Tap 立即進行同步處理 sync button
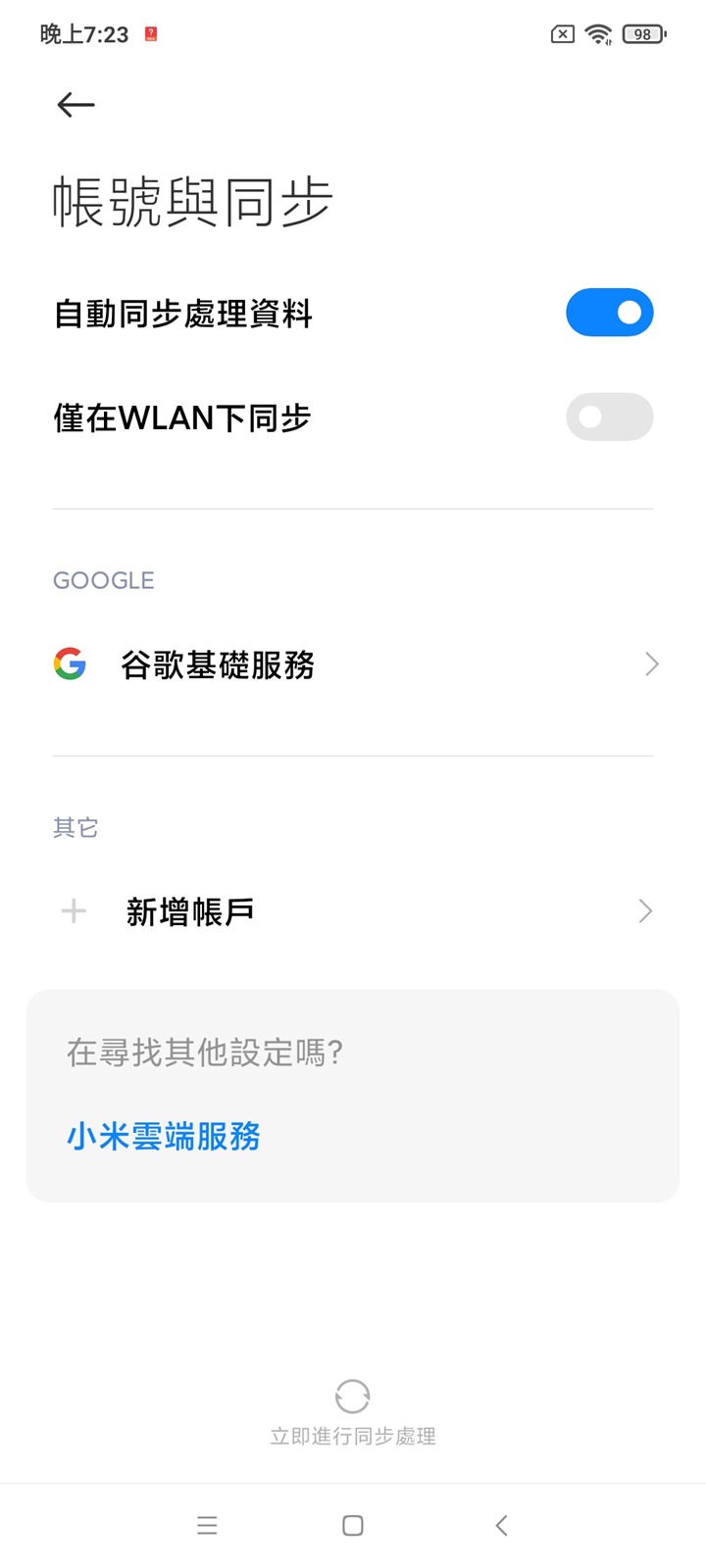 (x=353, y=1411)
